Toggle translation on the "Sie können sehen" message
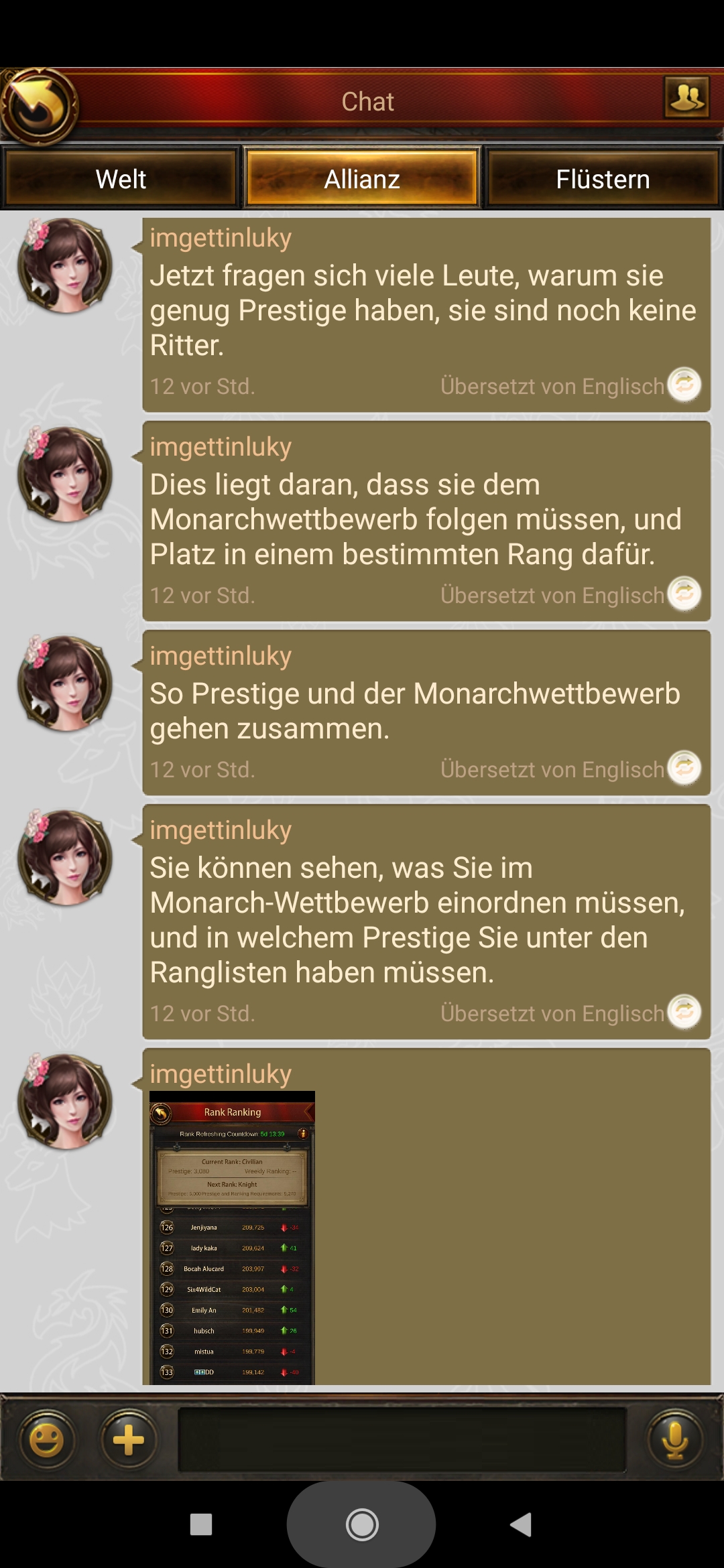Screen dimensions: 724x1568 click(684, 1012)
